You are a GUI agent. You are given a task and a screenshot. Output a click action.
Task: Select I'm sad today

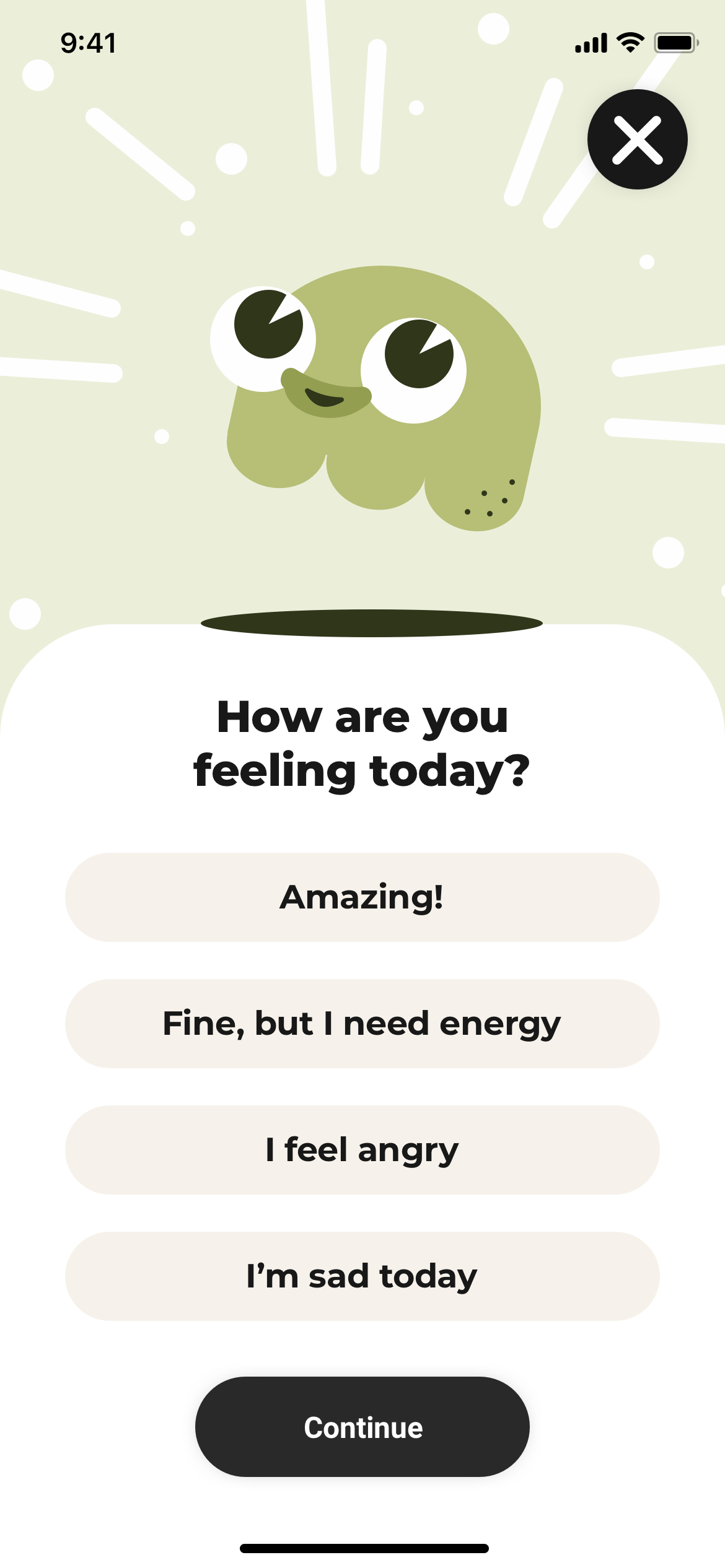(362, 1276)
